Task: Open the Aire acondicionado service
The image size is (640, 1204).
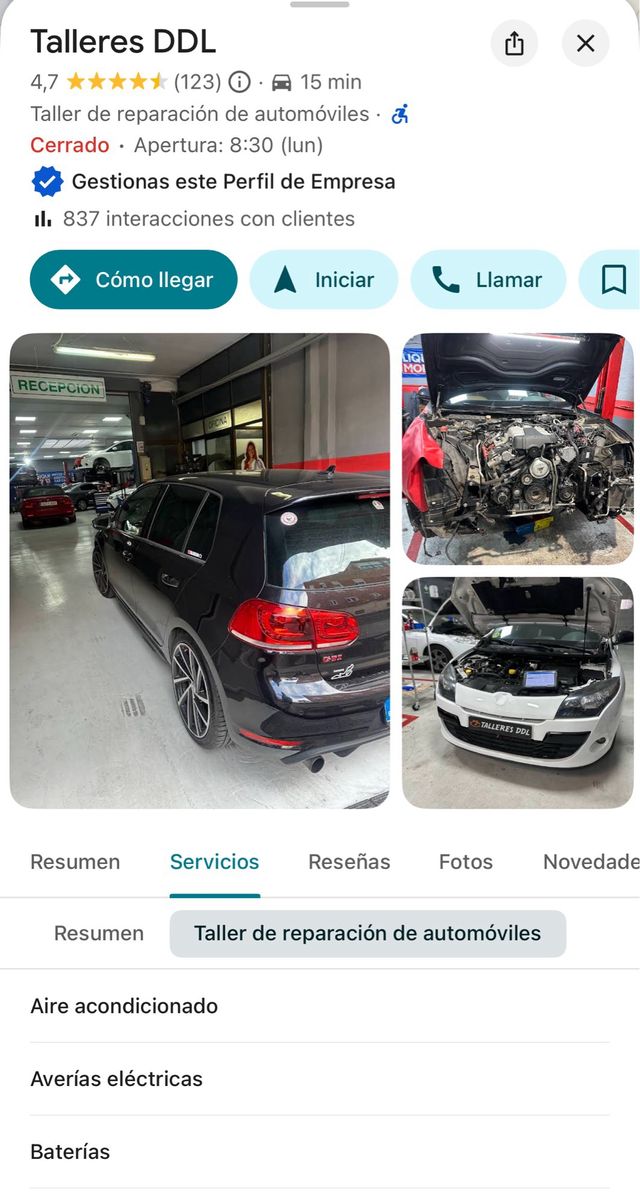Action: click(x=124, y=1006)
